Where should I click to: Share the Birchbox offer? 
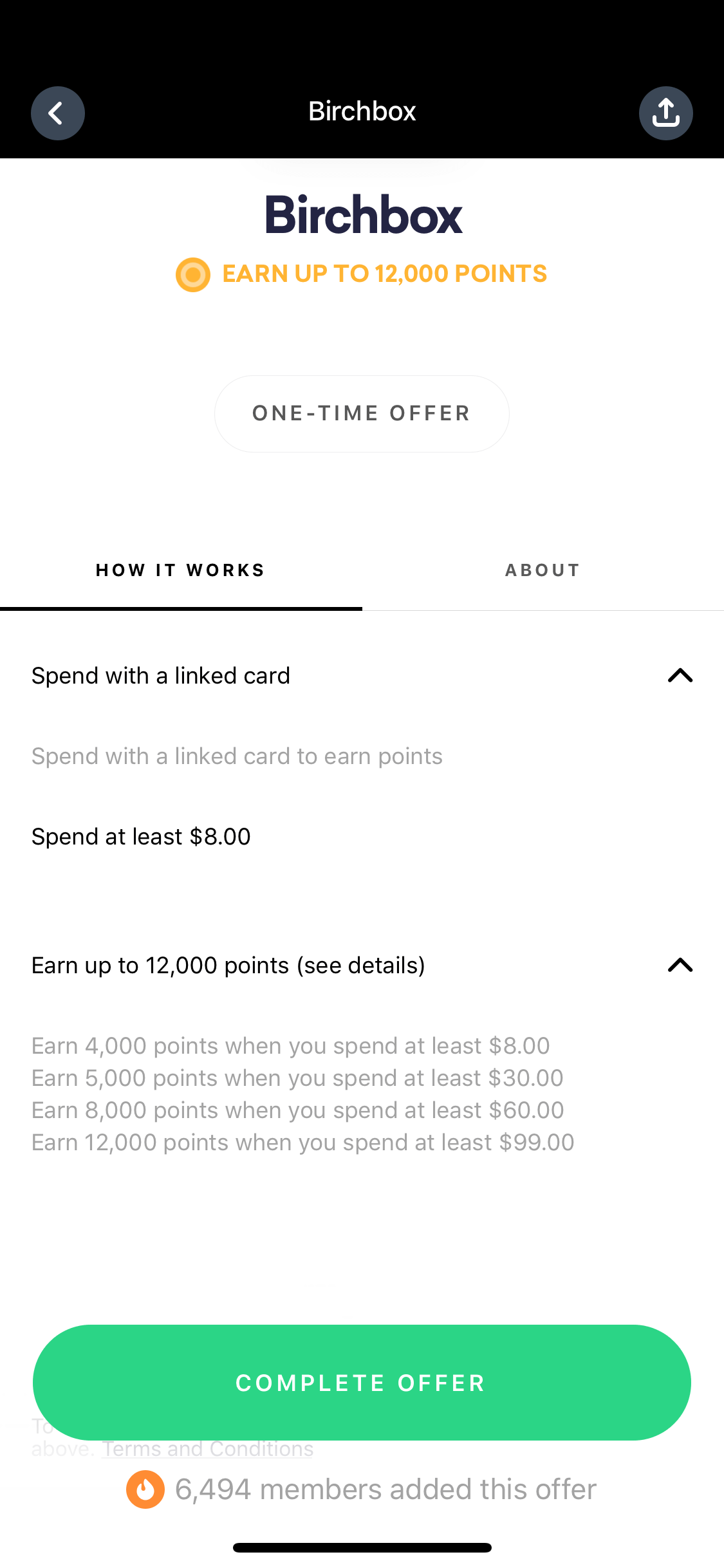[x=665, y=113]
